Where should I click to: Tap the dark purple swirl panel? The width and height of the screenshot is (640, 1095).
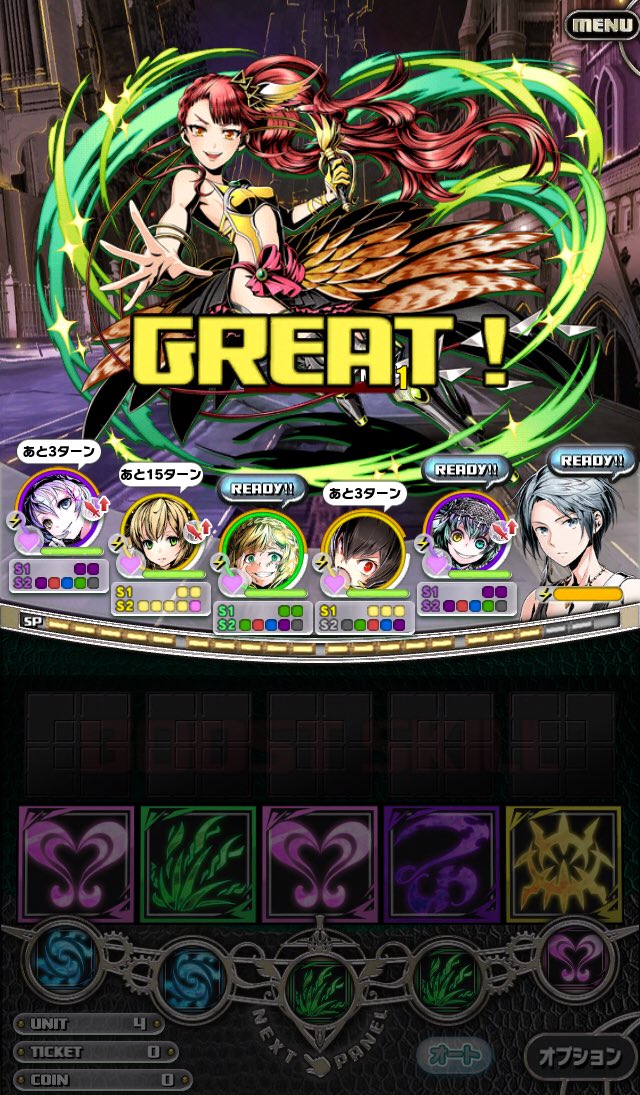tap(442, 864)
